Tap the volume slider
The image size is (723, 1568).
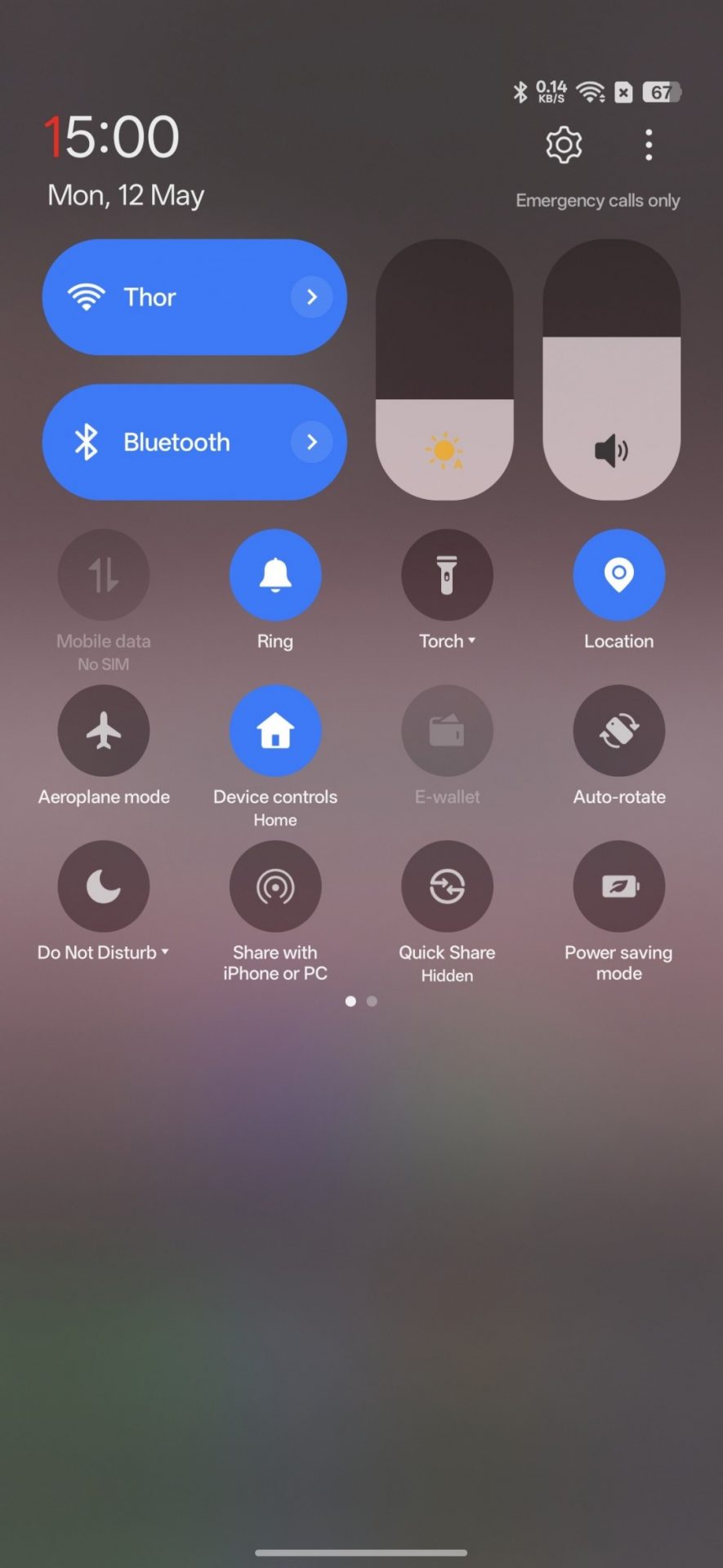[611, 369]
